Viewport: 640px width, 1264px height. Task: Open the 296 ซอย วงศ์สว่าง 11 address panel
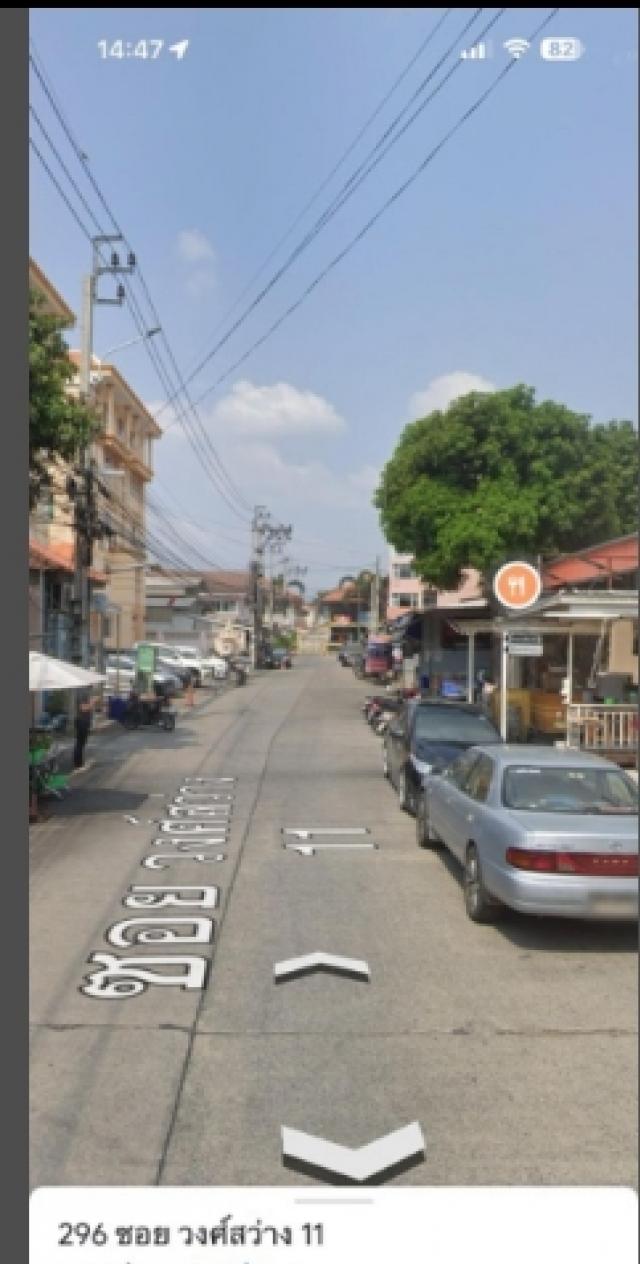191,1234
